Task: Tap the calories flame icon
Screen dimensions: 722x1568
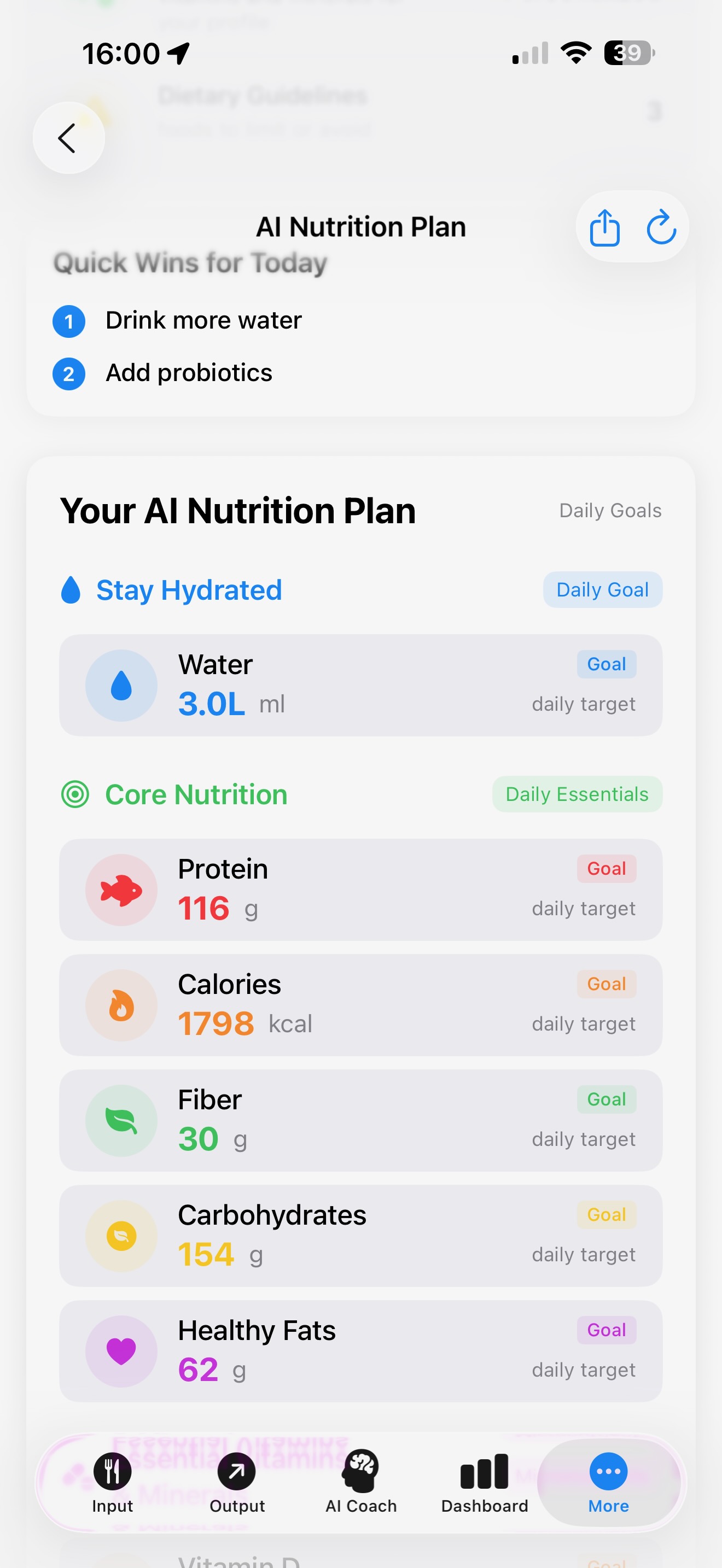Action: click(x=121, y=1004)
